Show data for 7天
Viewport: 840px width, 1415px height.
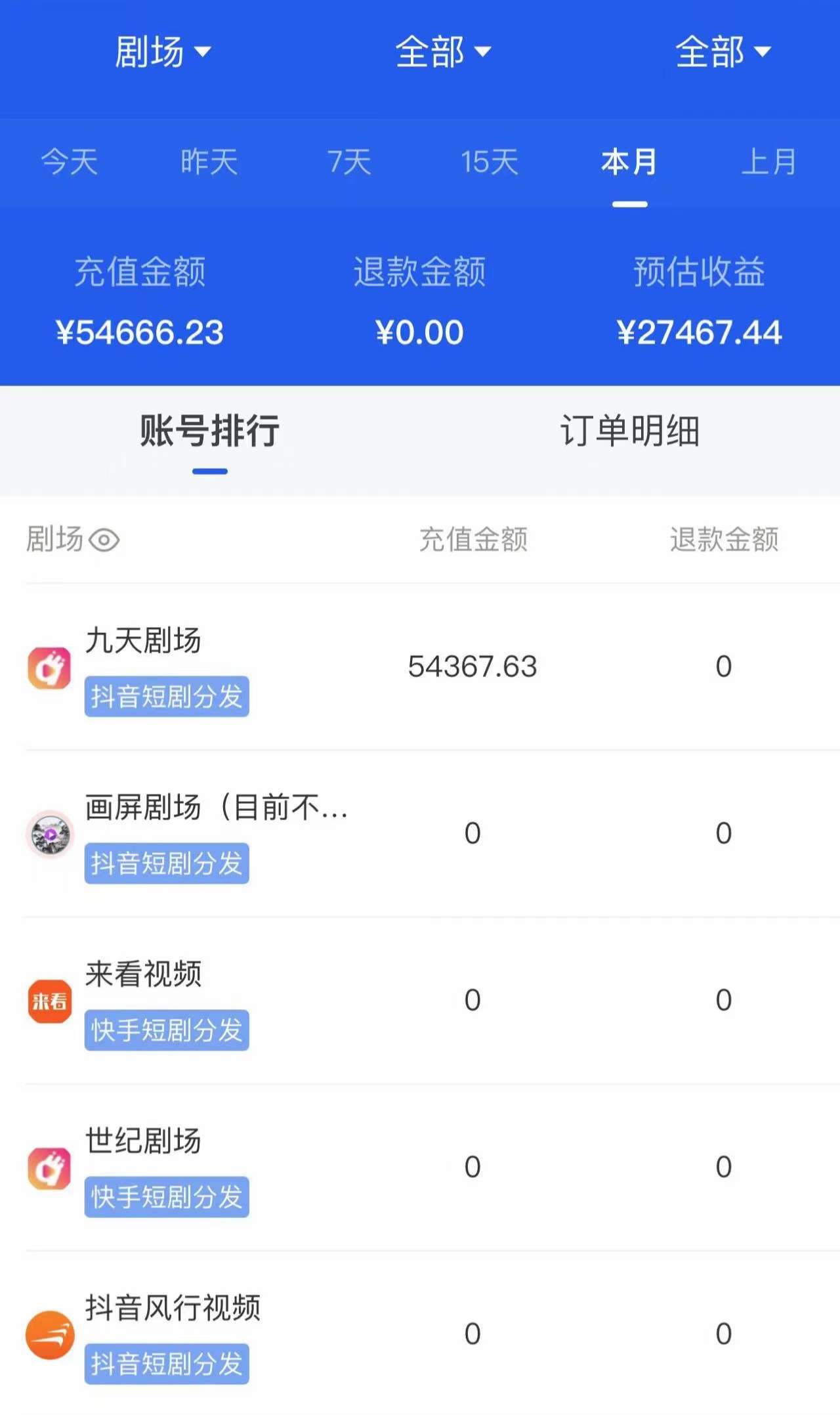(349, 162)
